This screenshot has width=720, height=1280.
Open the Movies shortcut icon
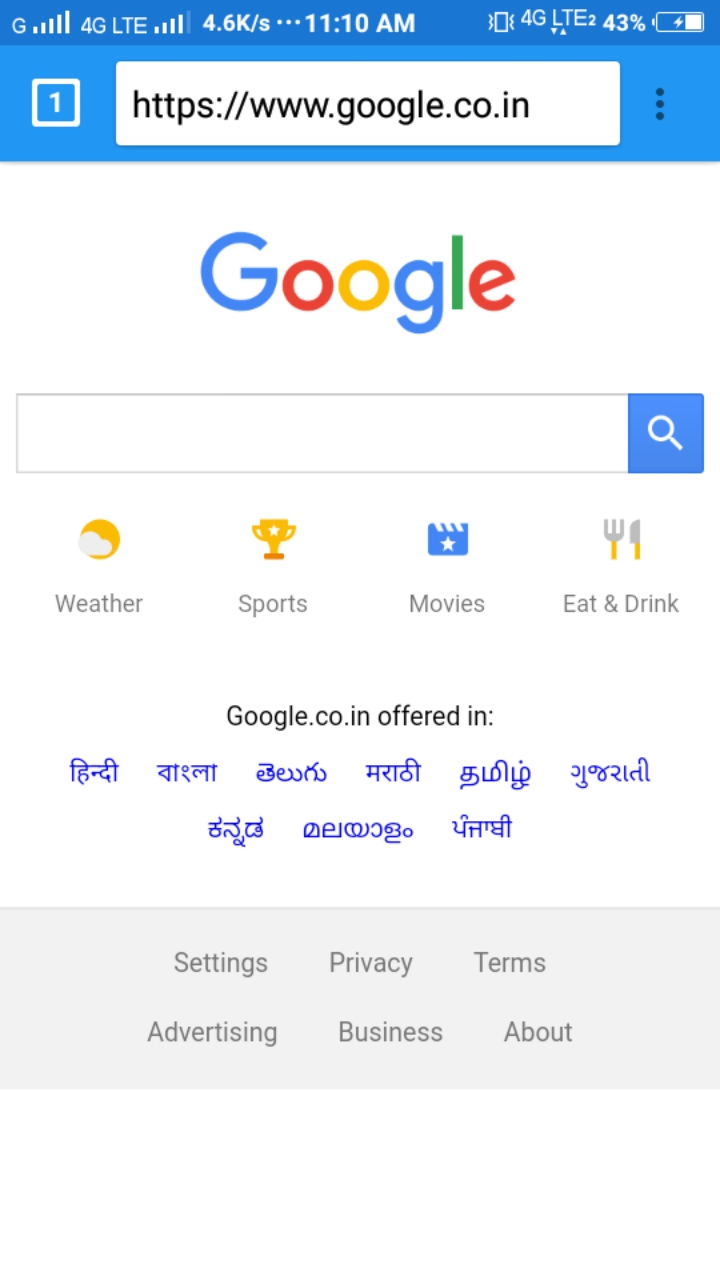click(446, 540)
